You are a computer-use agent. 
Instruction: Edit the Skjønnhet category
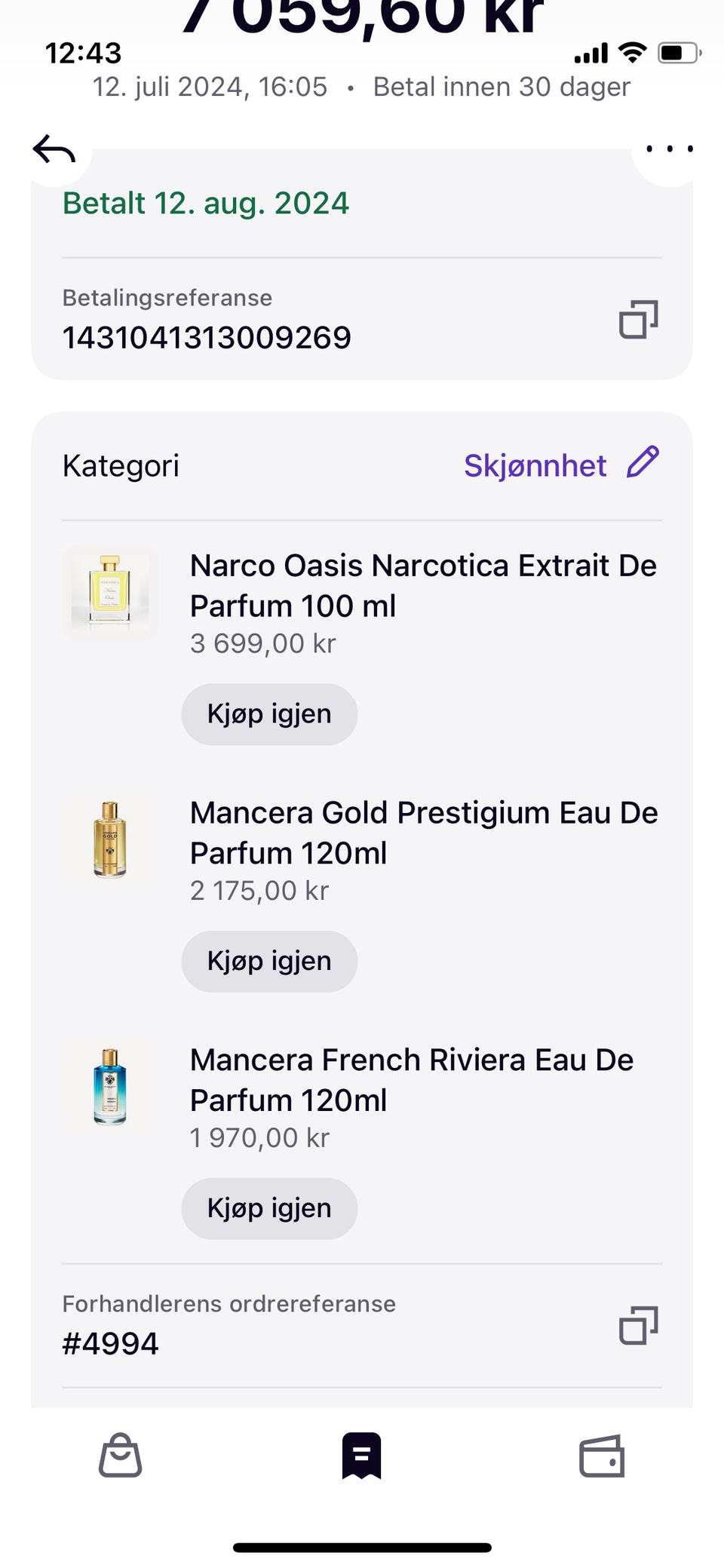coord(643,462)
